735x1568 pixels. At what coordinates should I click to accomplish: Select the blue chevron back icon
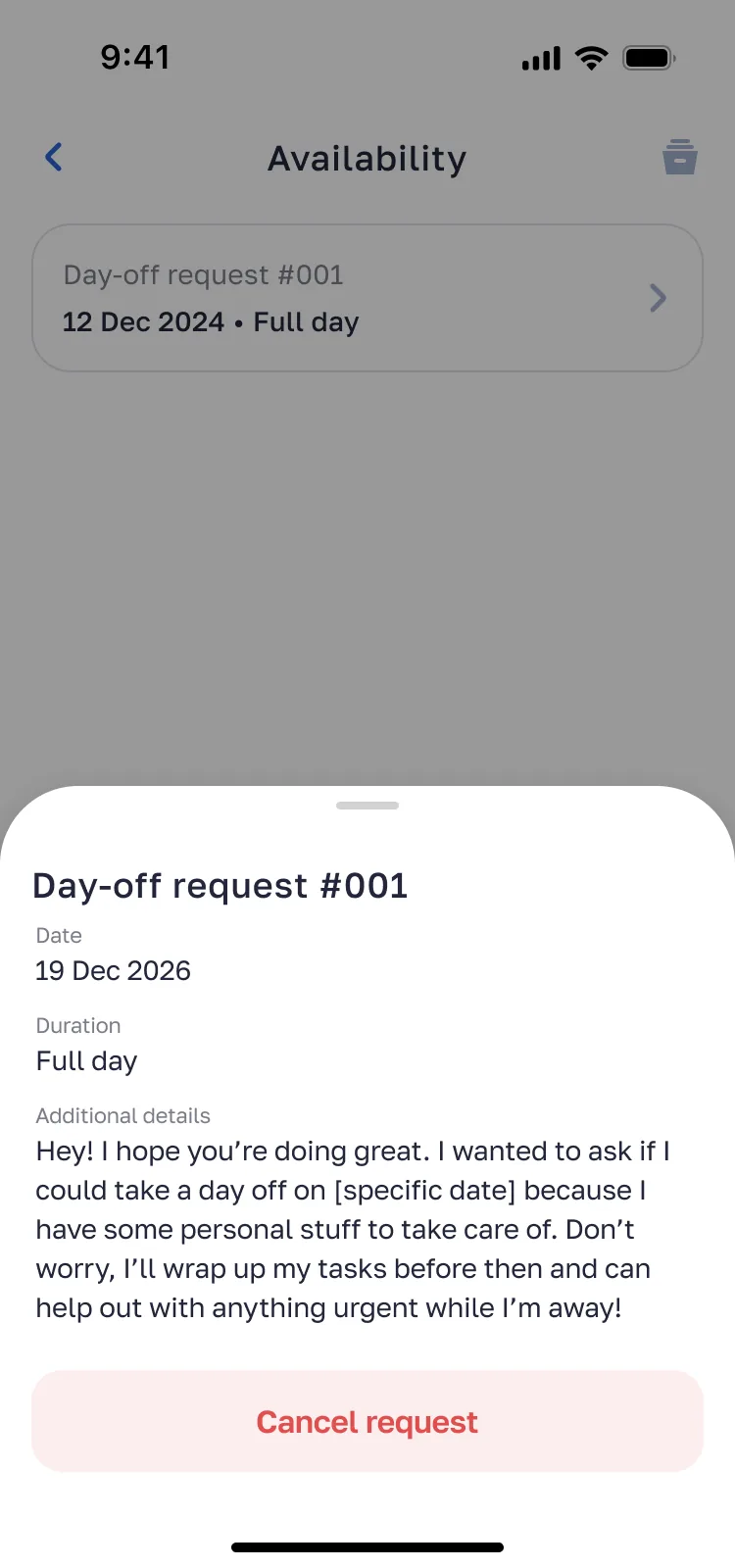point(54,157)
